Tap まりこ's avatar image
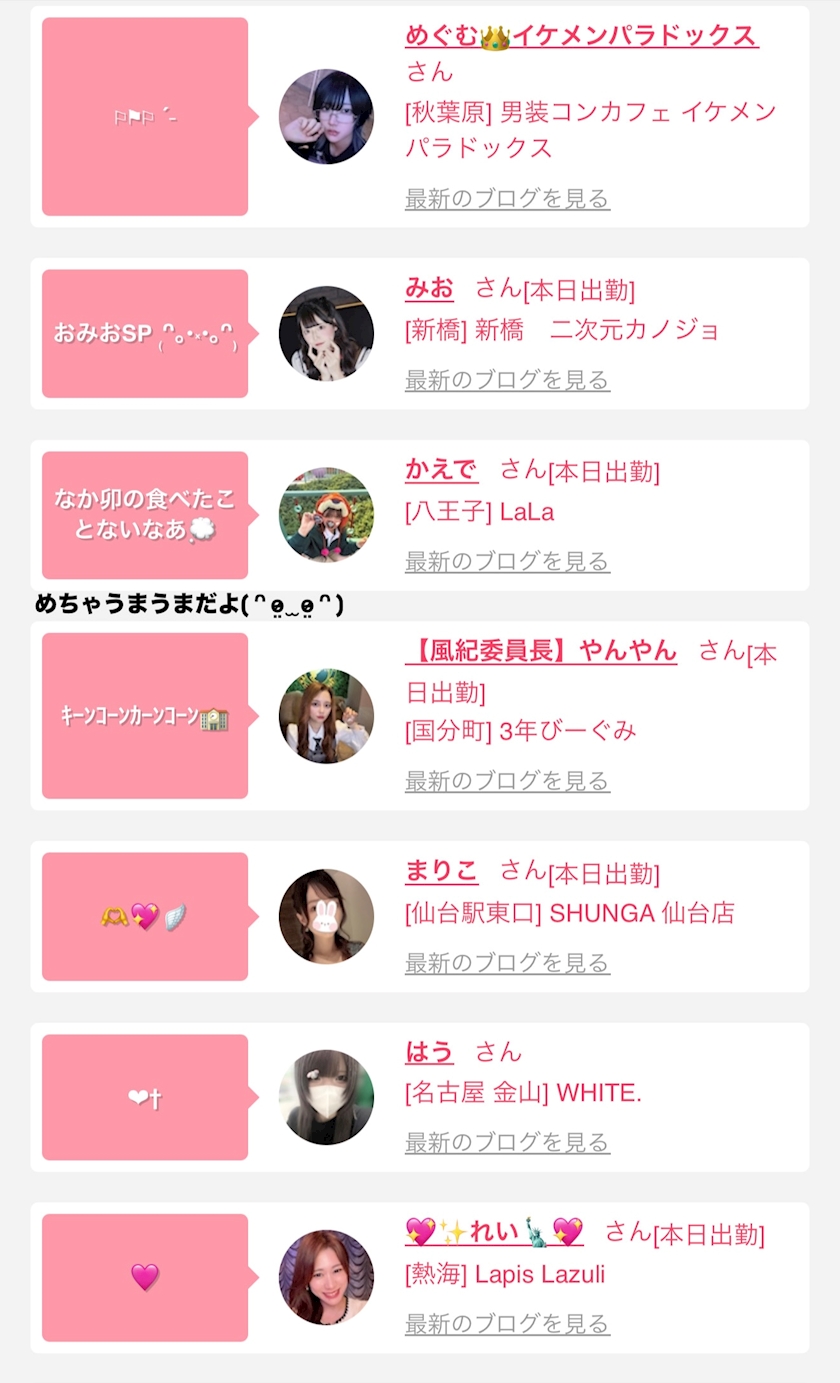Screen dimensions: 840x1383 click(x=326, y=916)
